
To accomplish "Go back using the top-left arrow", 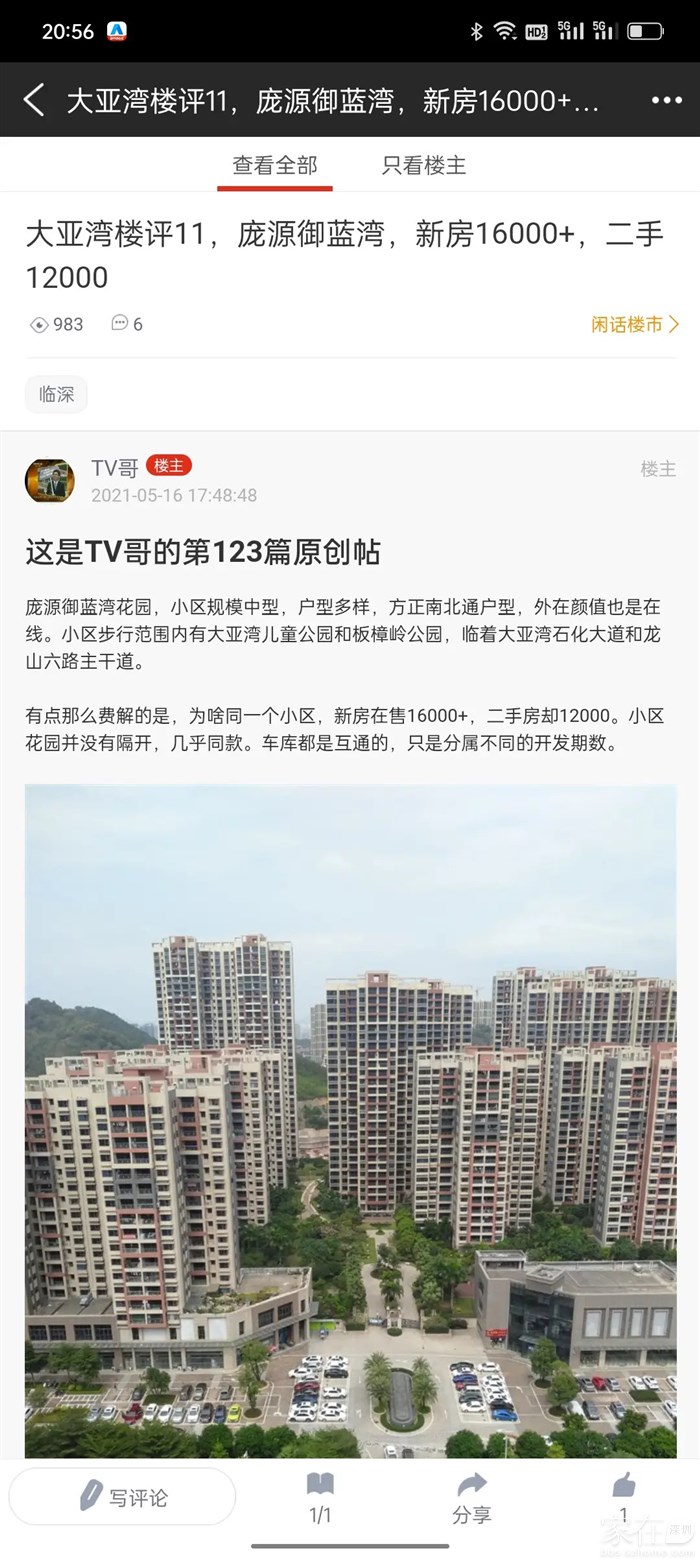I will (x=34, y=100).
